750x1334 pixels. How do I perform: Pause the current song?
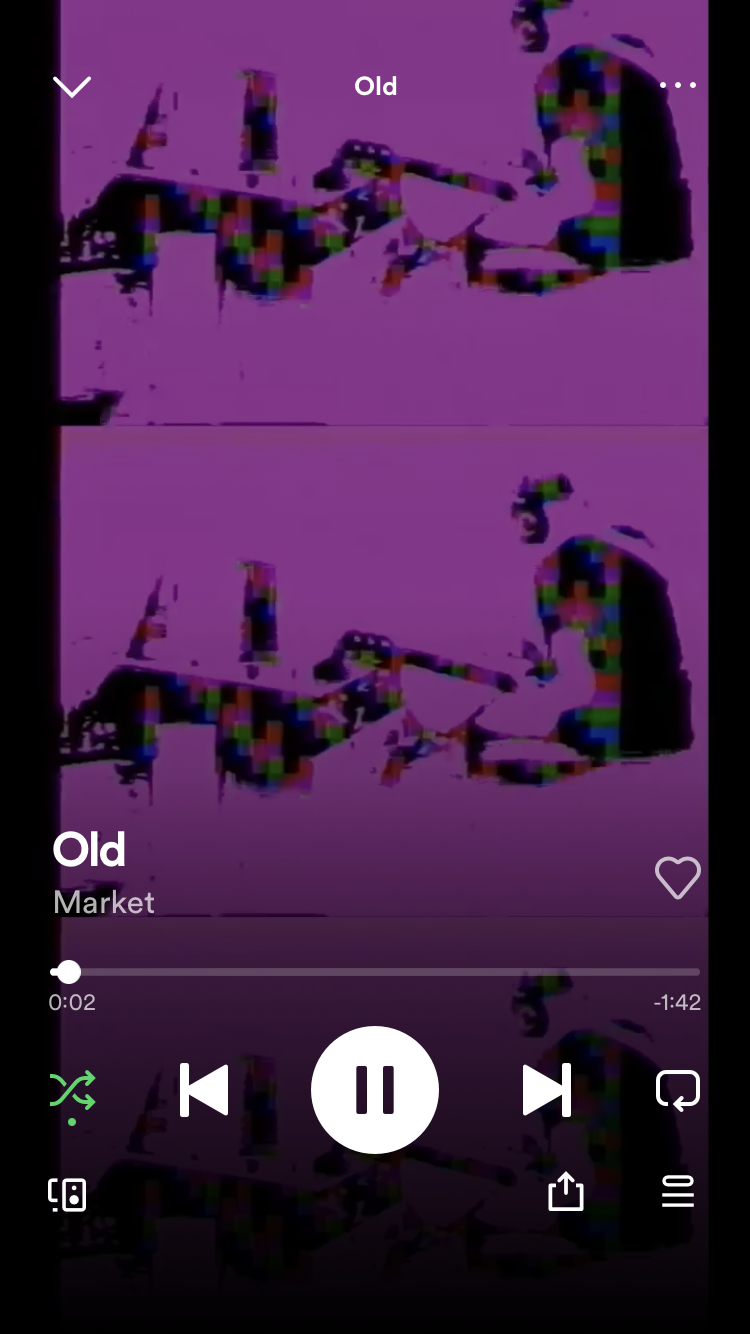click(x=375, y=1090)
